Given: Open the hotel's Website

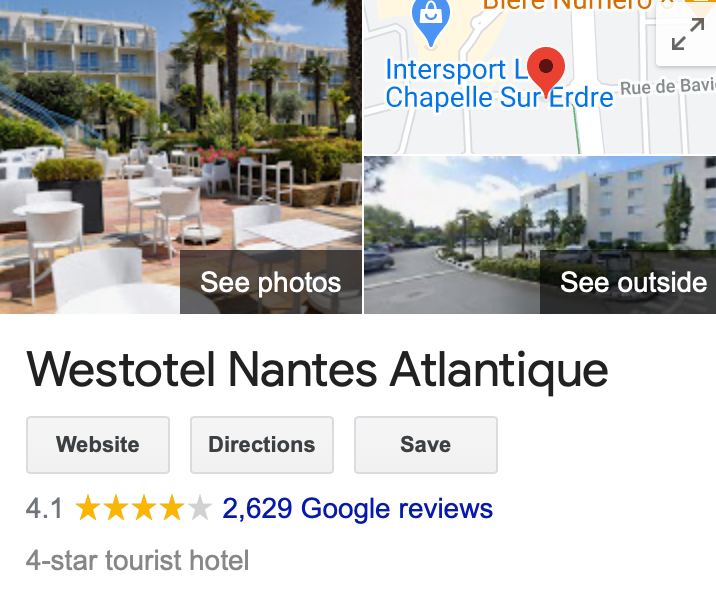Looking at the screenshot, I should pos(98,445).
